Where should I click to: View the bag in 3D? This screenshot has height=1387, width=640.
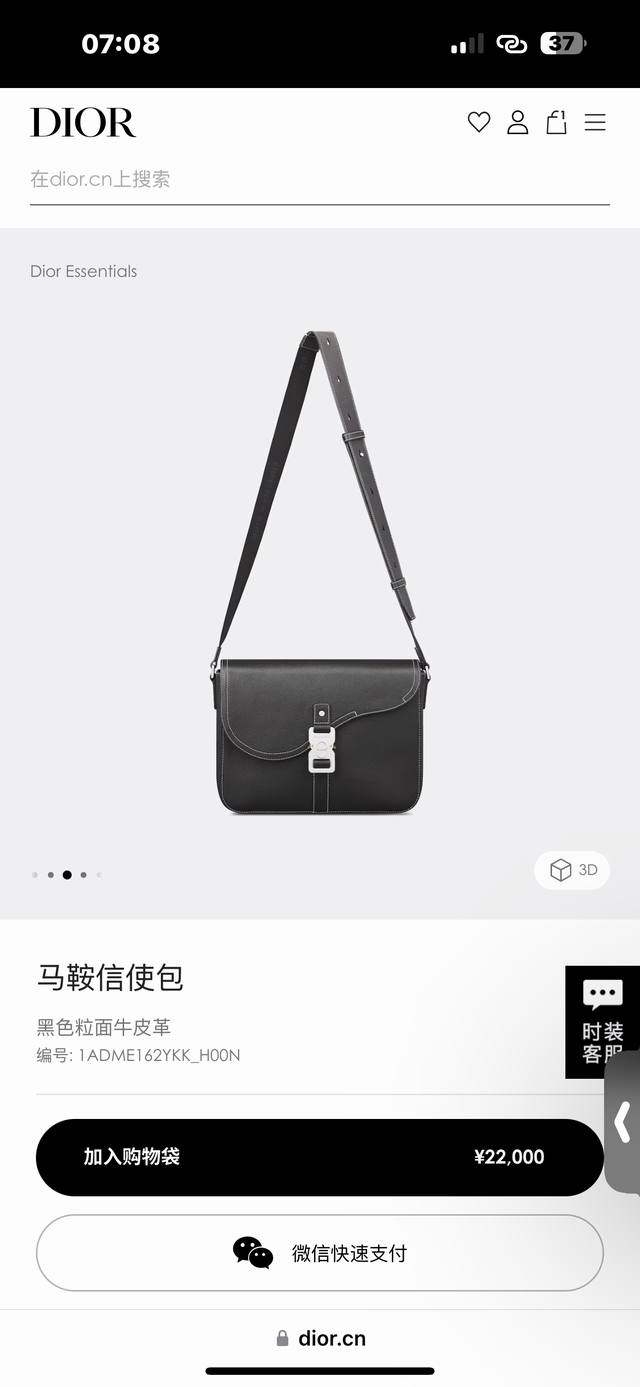point(573,870)
